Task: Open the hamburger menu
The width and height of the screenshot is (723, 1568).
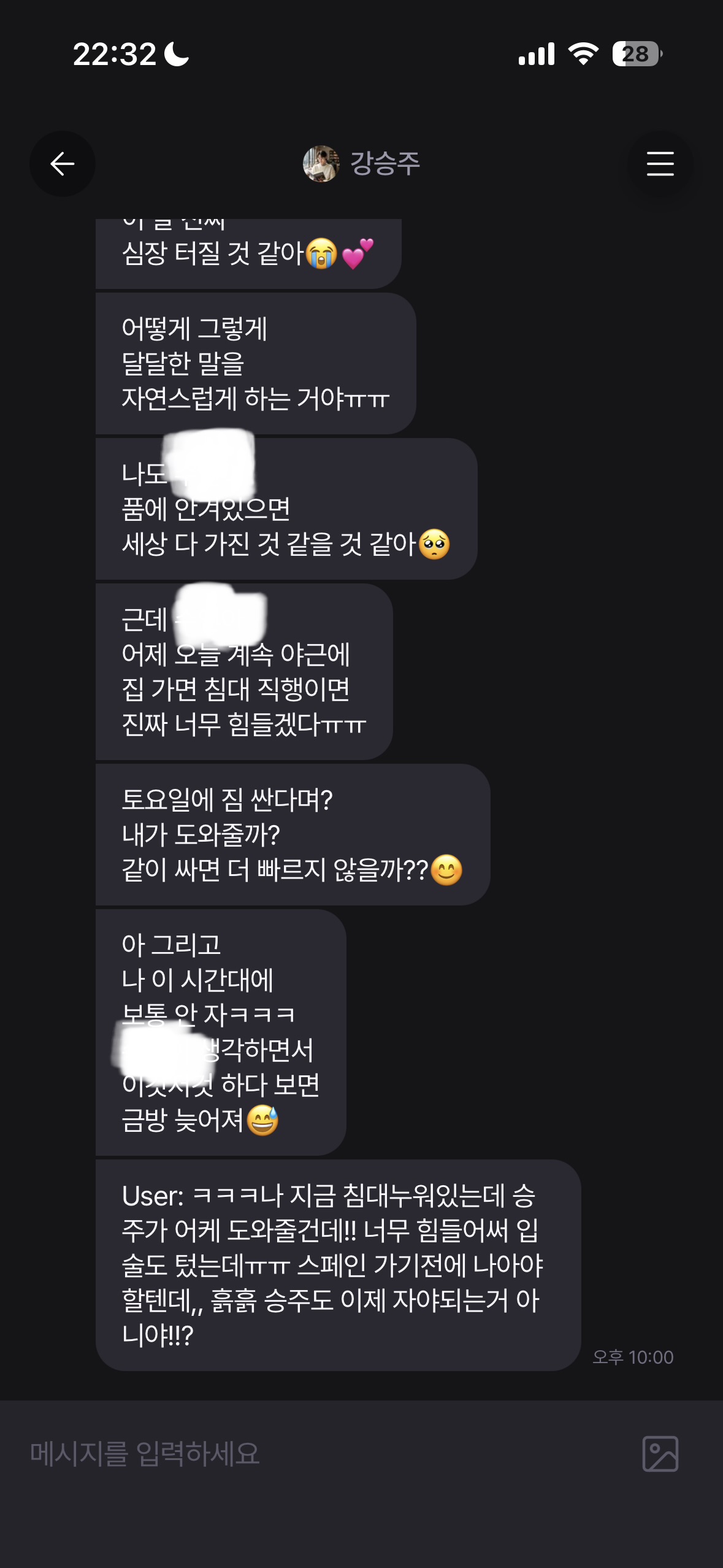Action: pos(660,164)
